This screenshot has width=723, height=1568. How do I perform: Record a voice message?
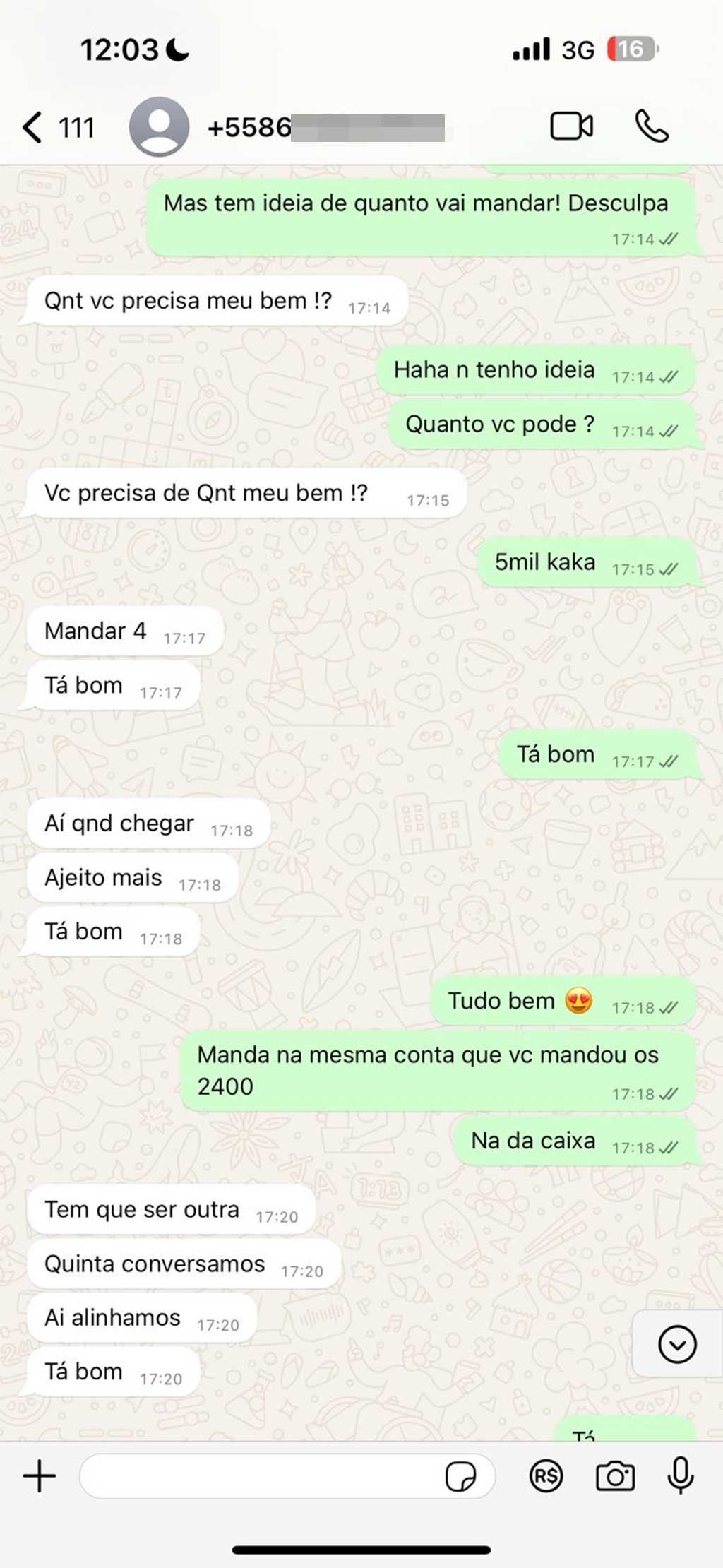[681, 1475]
